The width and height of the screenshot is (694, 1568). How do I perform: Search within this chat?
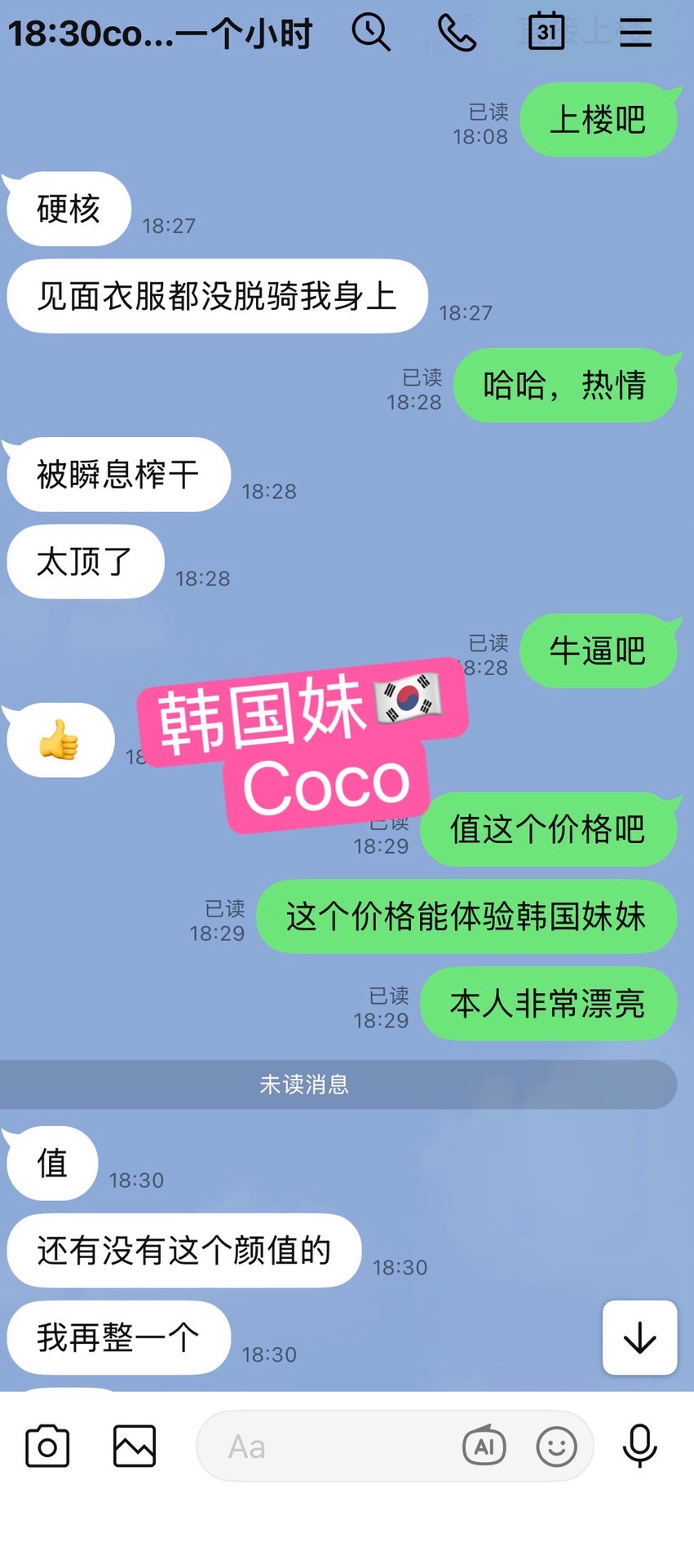pos(371,33)
